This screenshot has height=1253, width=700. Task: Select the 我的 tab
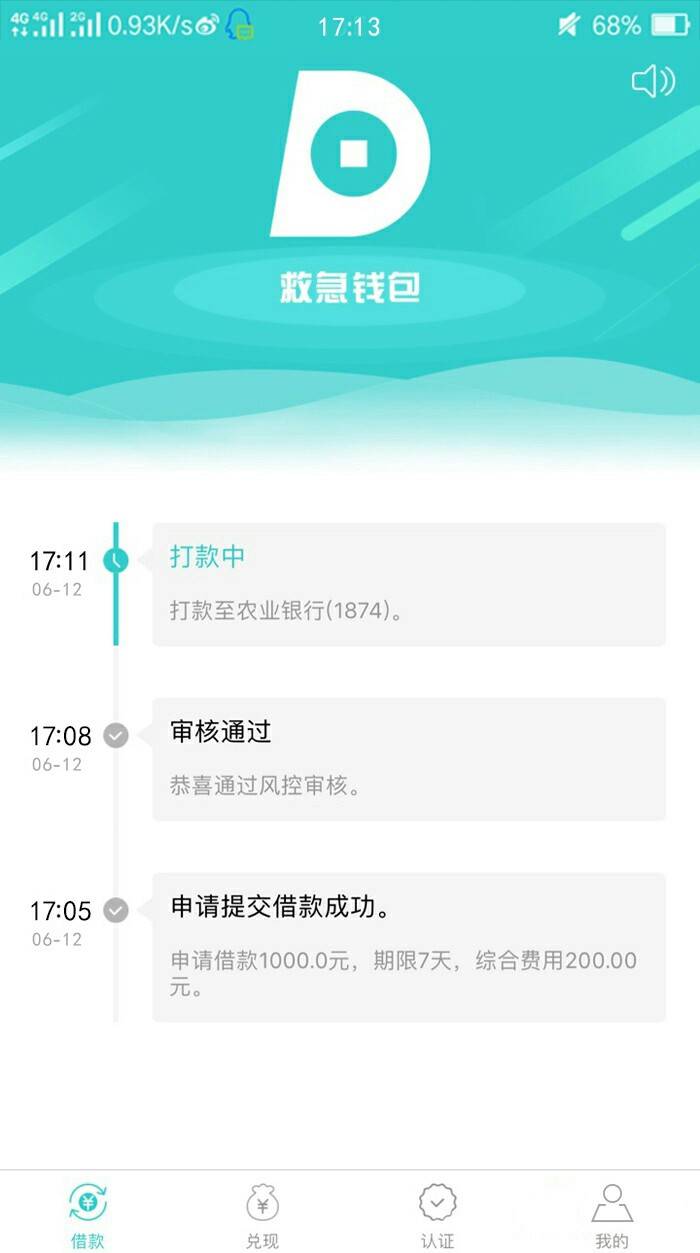pos(612,1214)
